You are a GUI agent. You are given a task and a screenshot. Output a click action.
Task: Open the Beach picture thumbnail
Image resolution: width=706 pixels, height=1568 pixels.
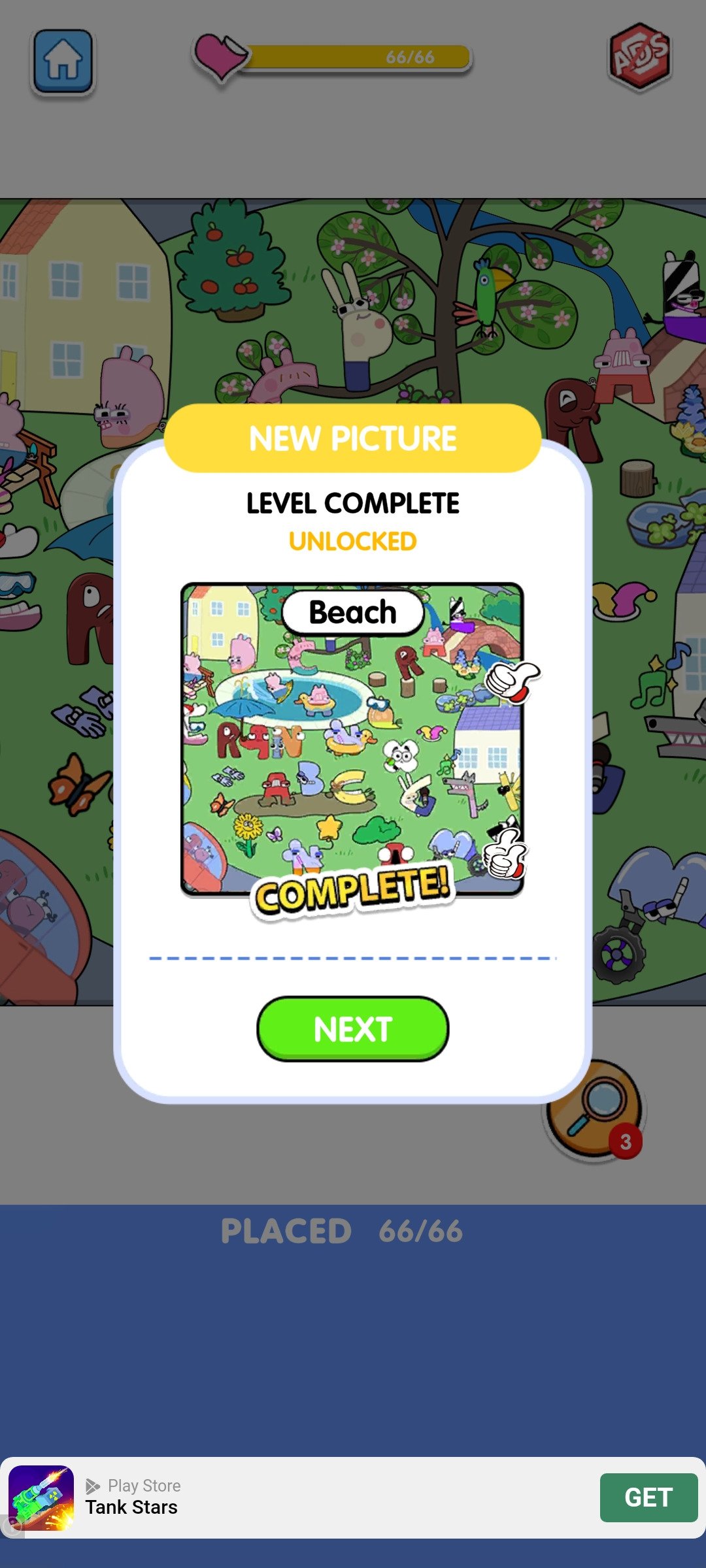[x=352, y=739]
